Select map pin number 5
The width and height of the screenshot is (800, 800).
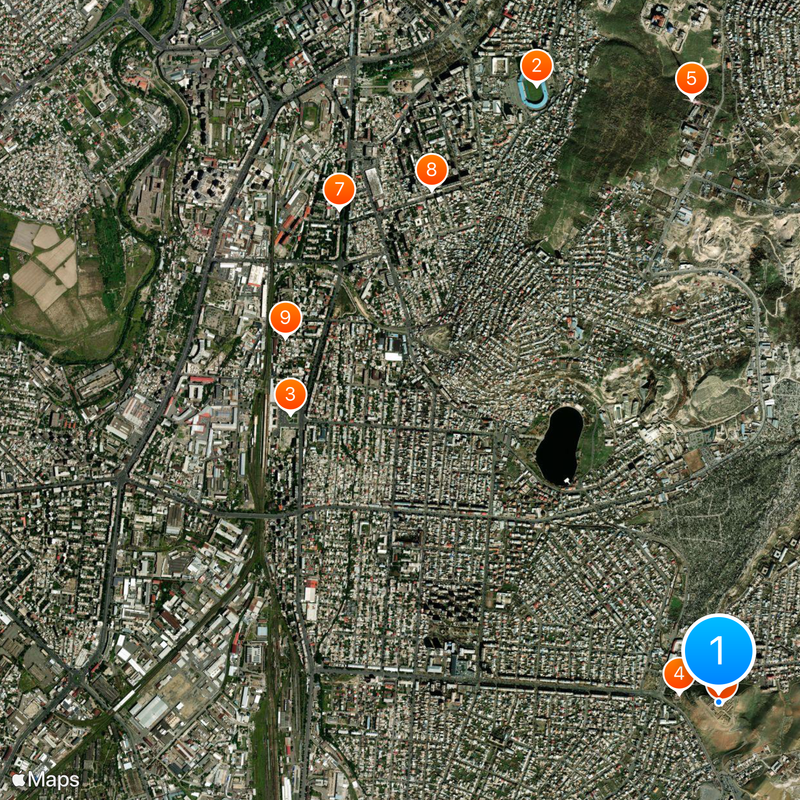[x=692, y=78]
